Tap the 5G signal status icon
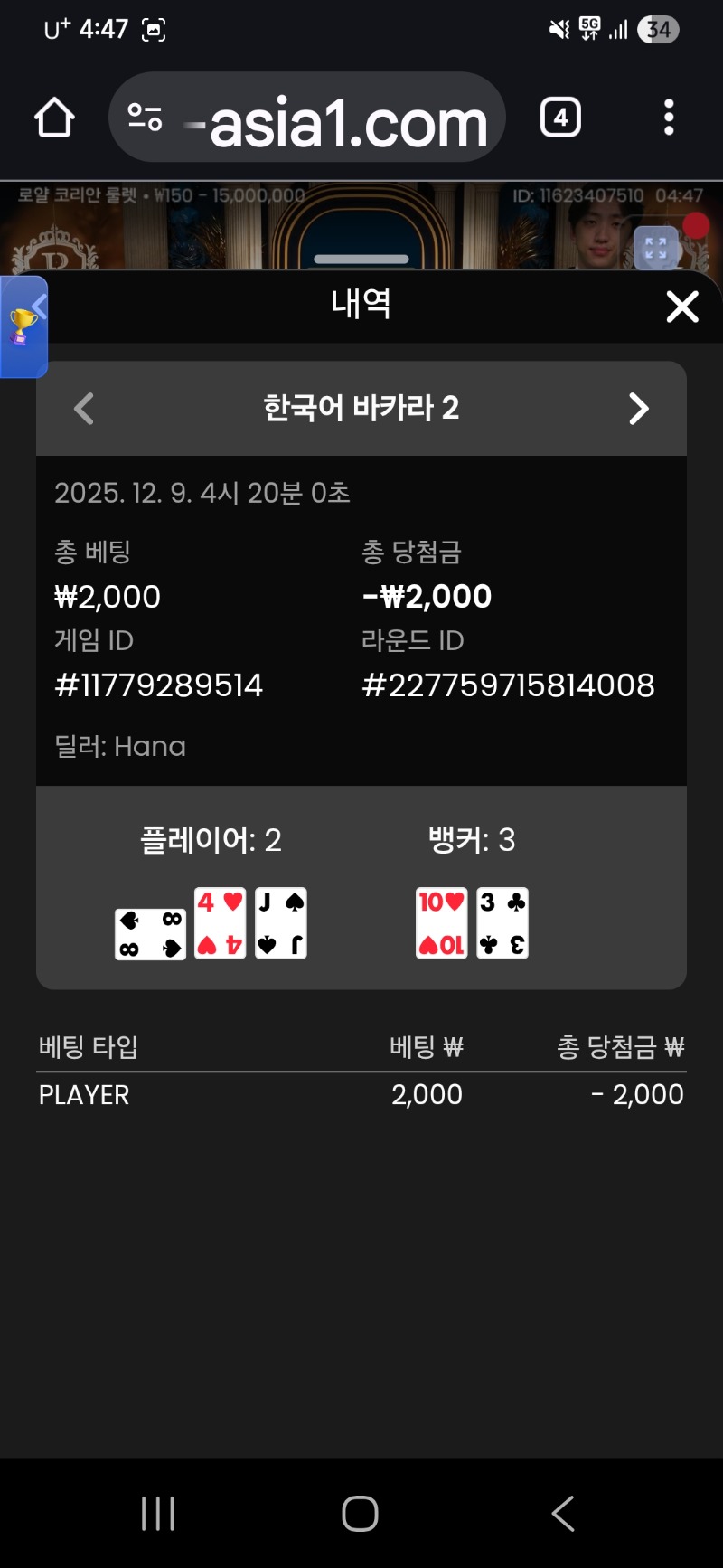723x1568 pixels. click(x=588, y=28)
